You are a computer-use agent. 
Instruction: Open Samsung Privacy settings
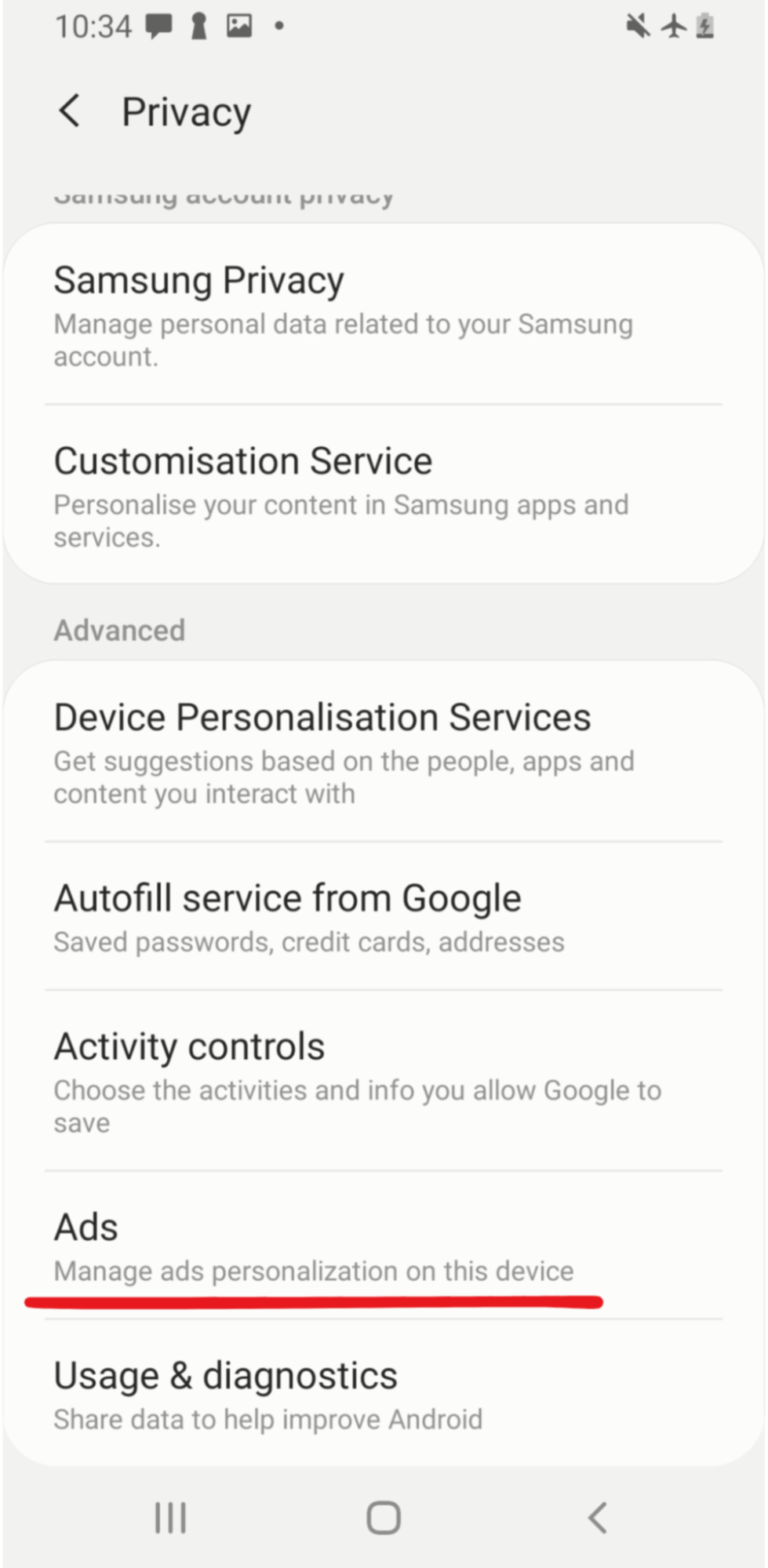coord(384,314)
